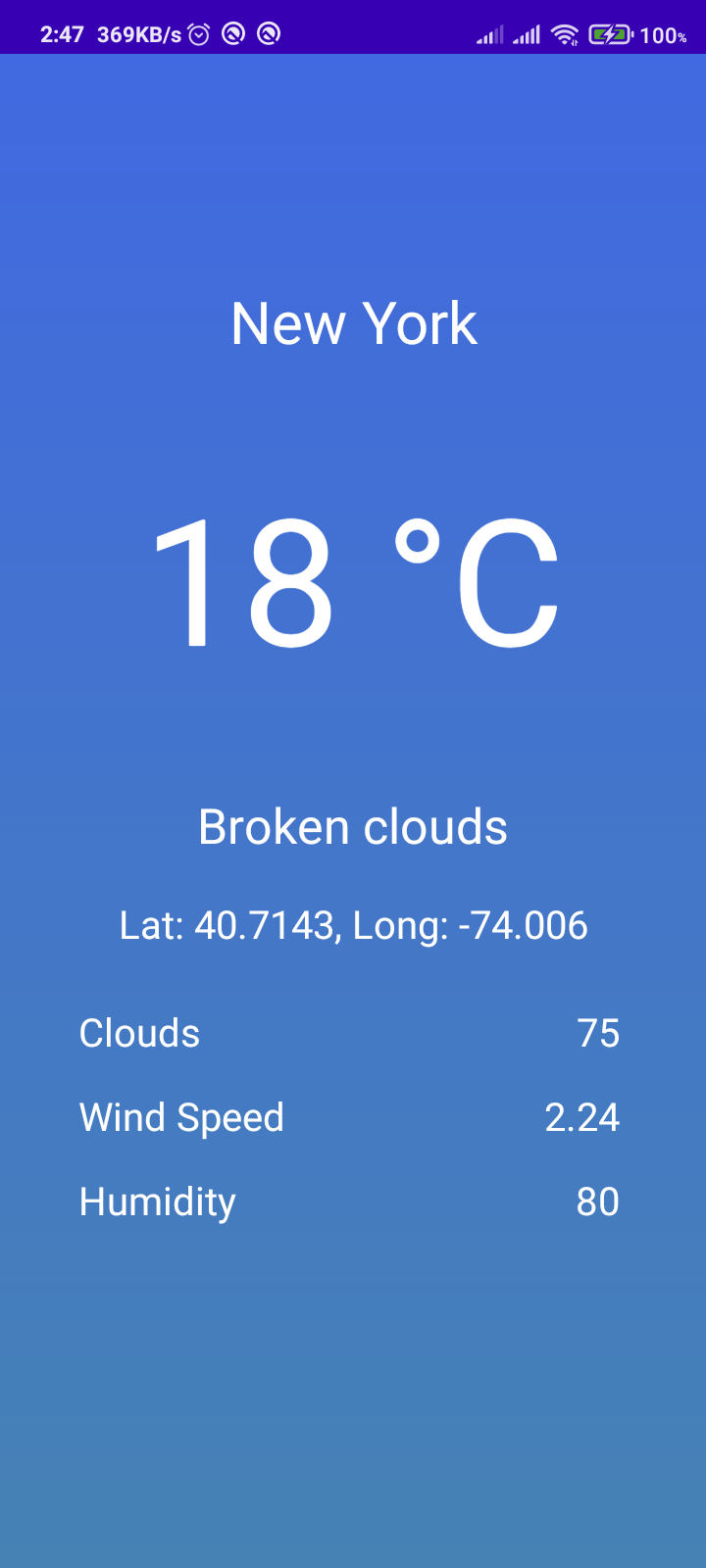Select the Wind Speed row
The width and height of the screenshot is (706, 1568).
click(353, 1116)
